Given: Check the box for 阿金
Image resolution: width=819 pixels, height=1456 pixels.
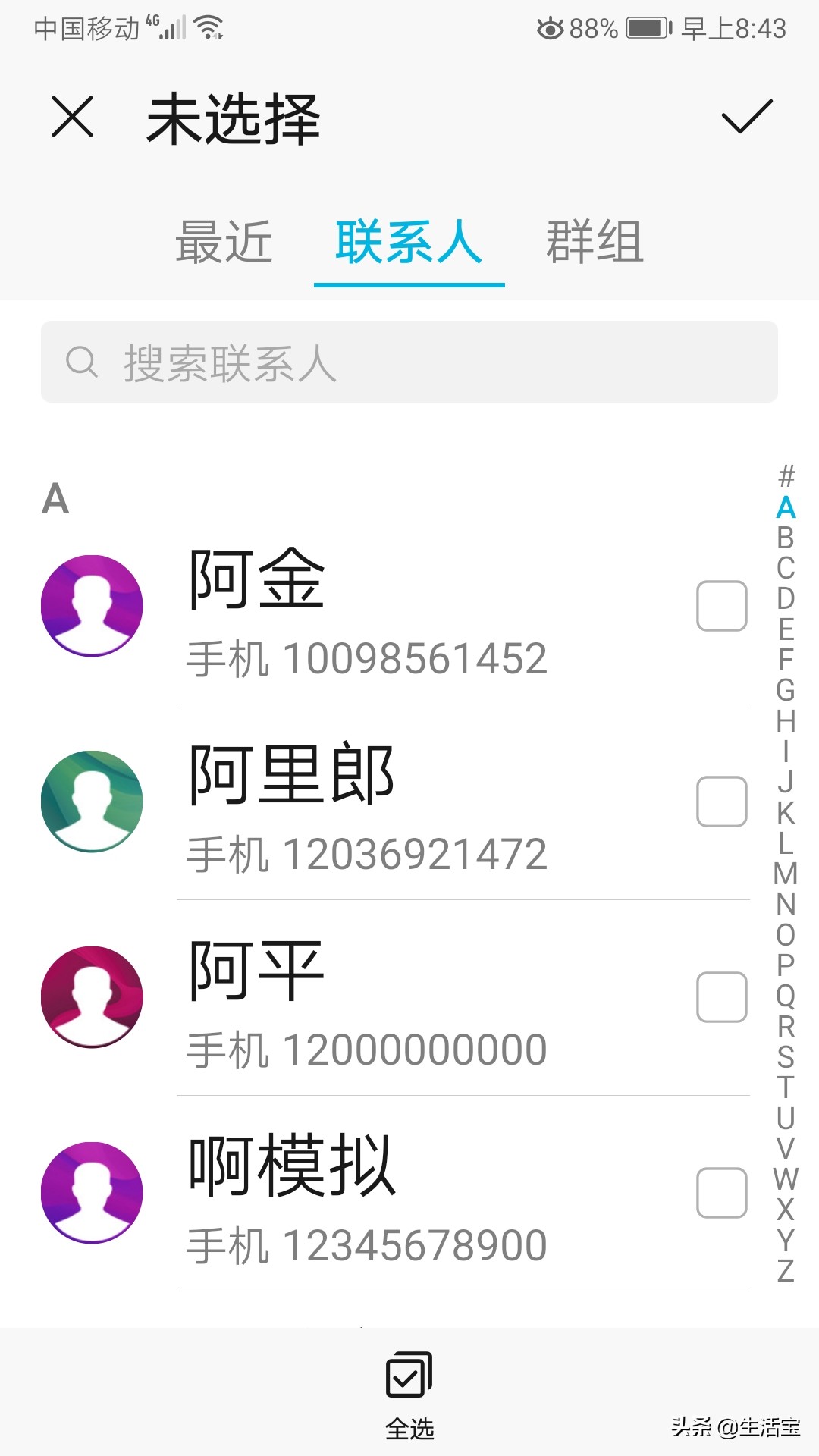Looking at the screenshot, I should click(x=721, y=606).
